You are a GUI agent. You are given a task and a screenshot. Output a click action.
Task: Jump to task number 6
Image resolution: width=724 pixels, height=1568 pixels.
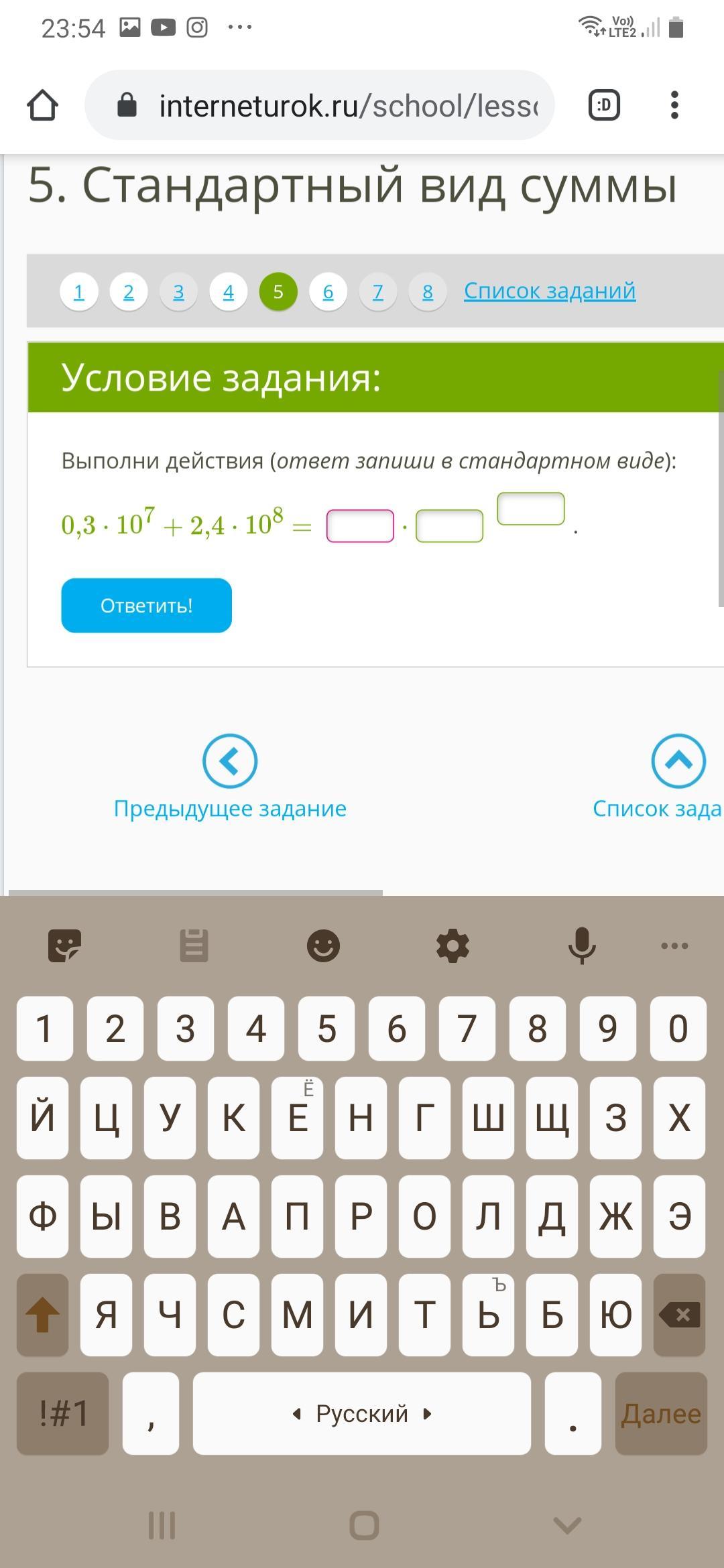[x=328, y=291]
